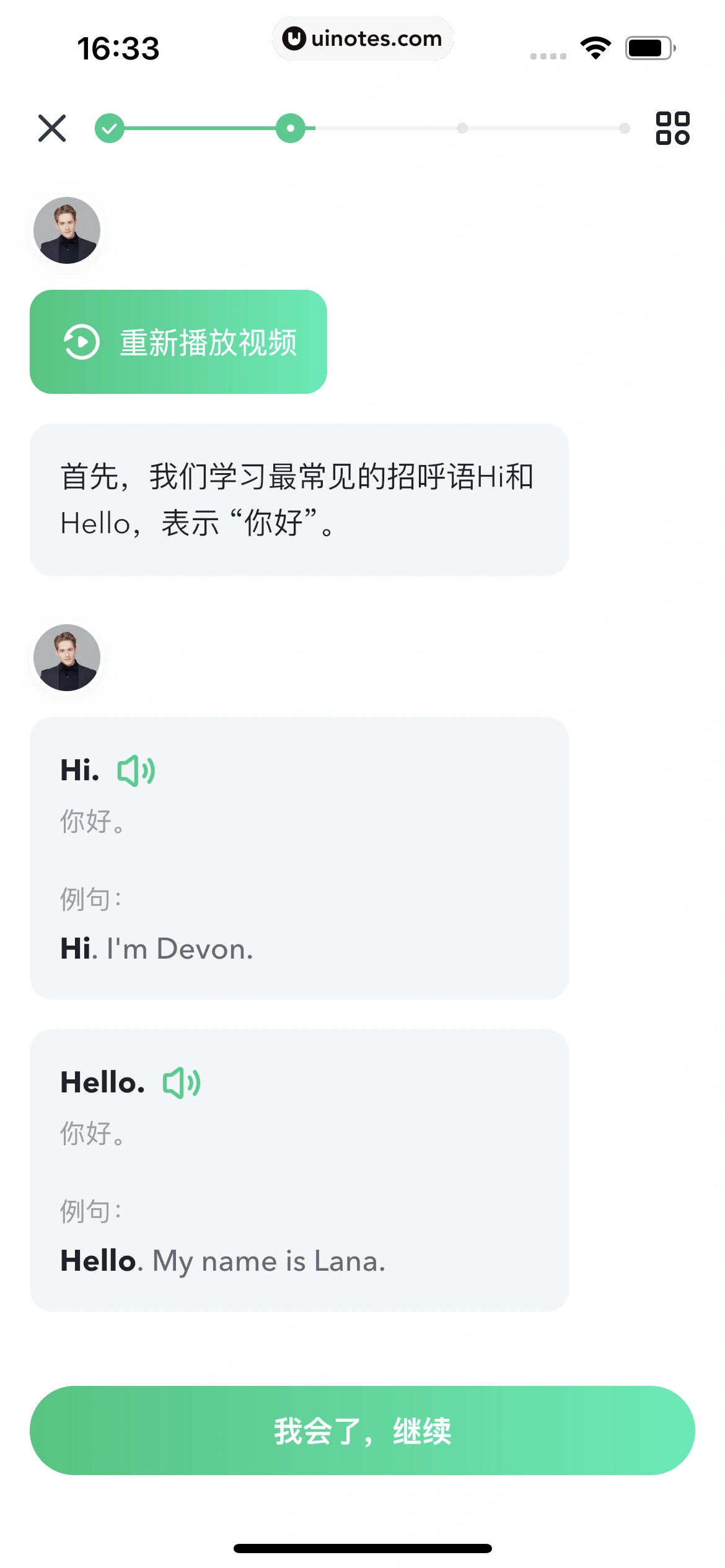Select the current active step on progress bar
This screenshot has height=1568, width=725.
(x=290, y=128)
